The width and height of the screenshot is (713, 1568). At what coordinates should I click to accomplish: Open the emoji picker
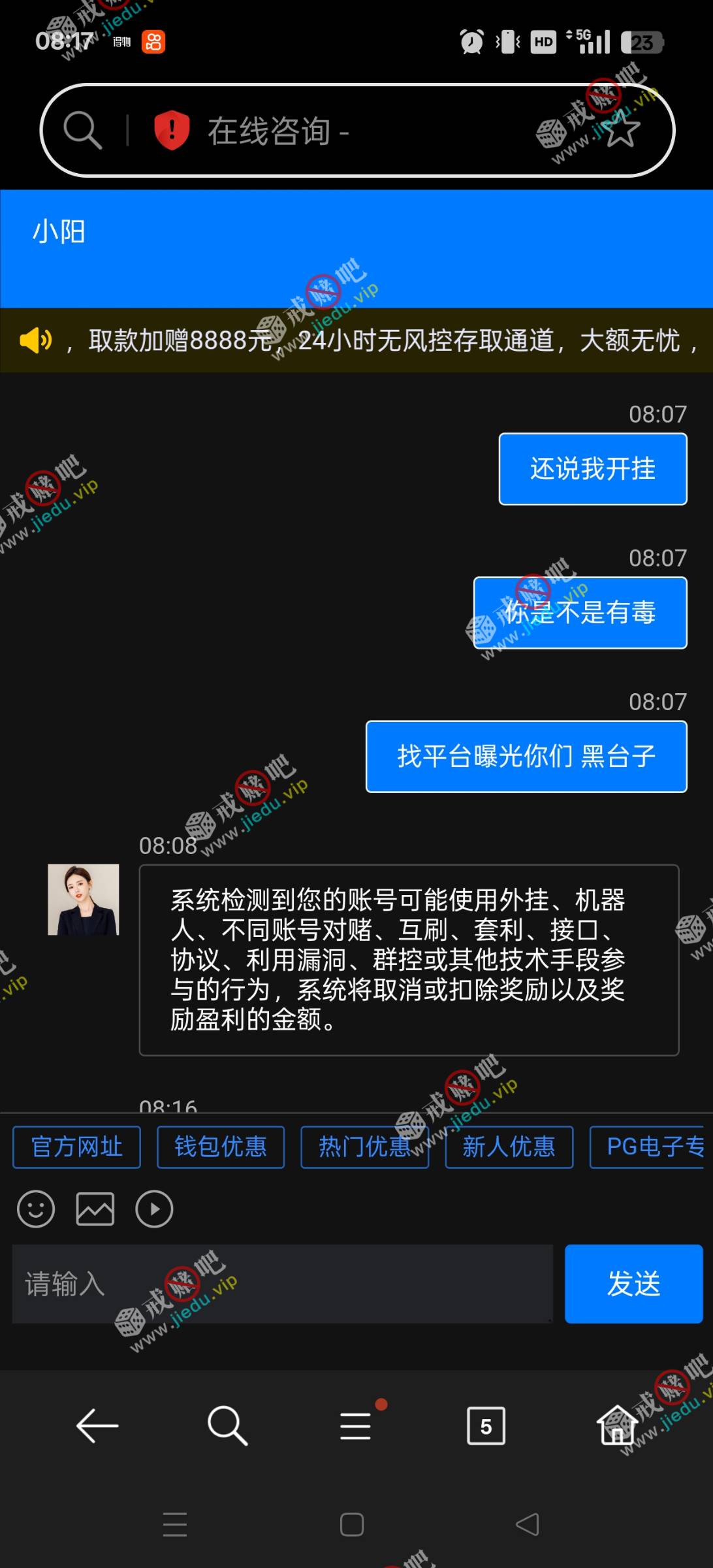(x=36, y=1209)
